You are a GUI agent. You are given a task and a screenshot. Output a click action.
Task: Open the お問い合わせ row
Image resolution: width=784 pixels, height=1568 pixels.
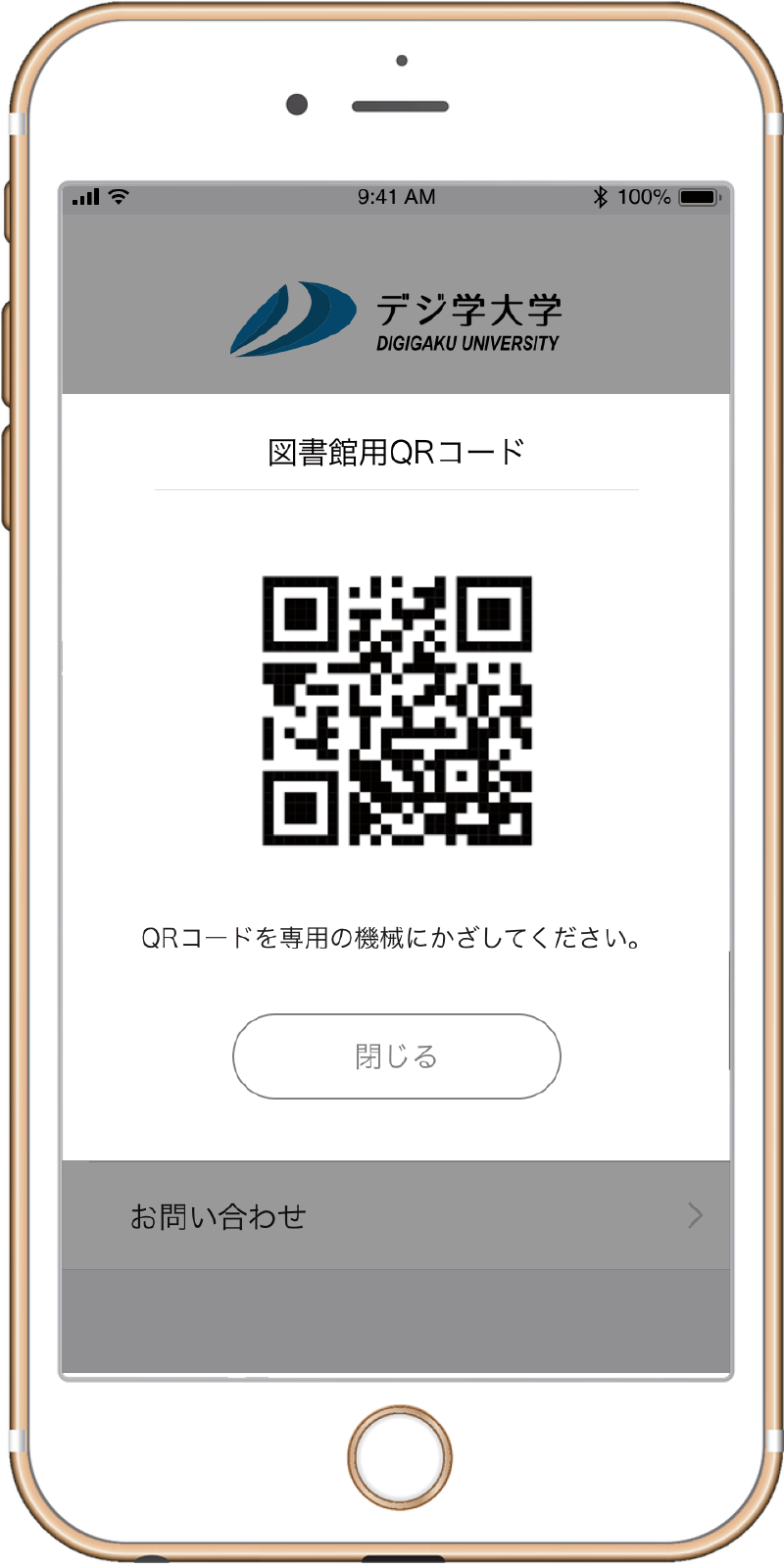coord(396,1216)
